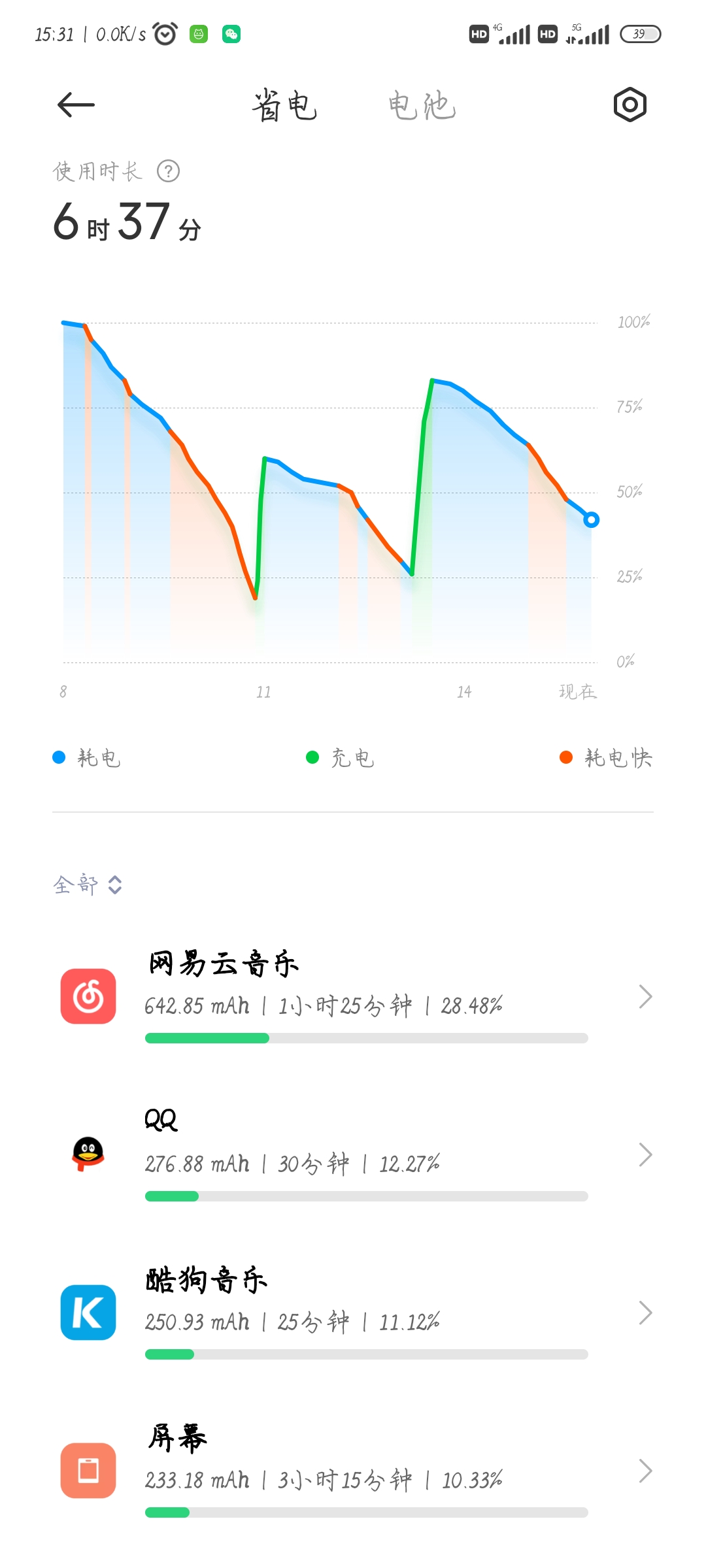706x1568 pixels.
Task: Go back using the top-left arrow
Action: click(x=76, y=105)
